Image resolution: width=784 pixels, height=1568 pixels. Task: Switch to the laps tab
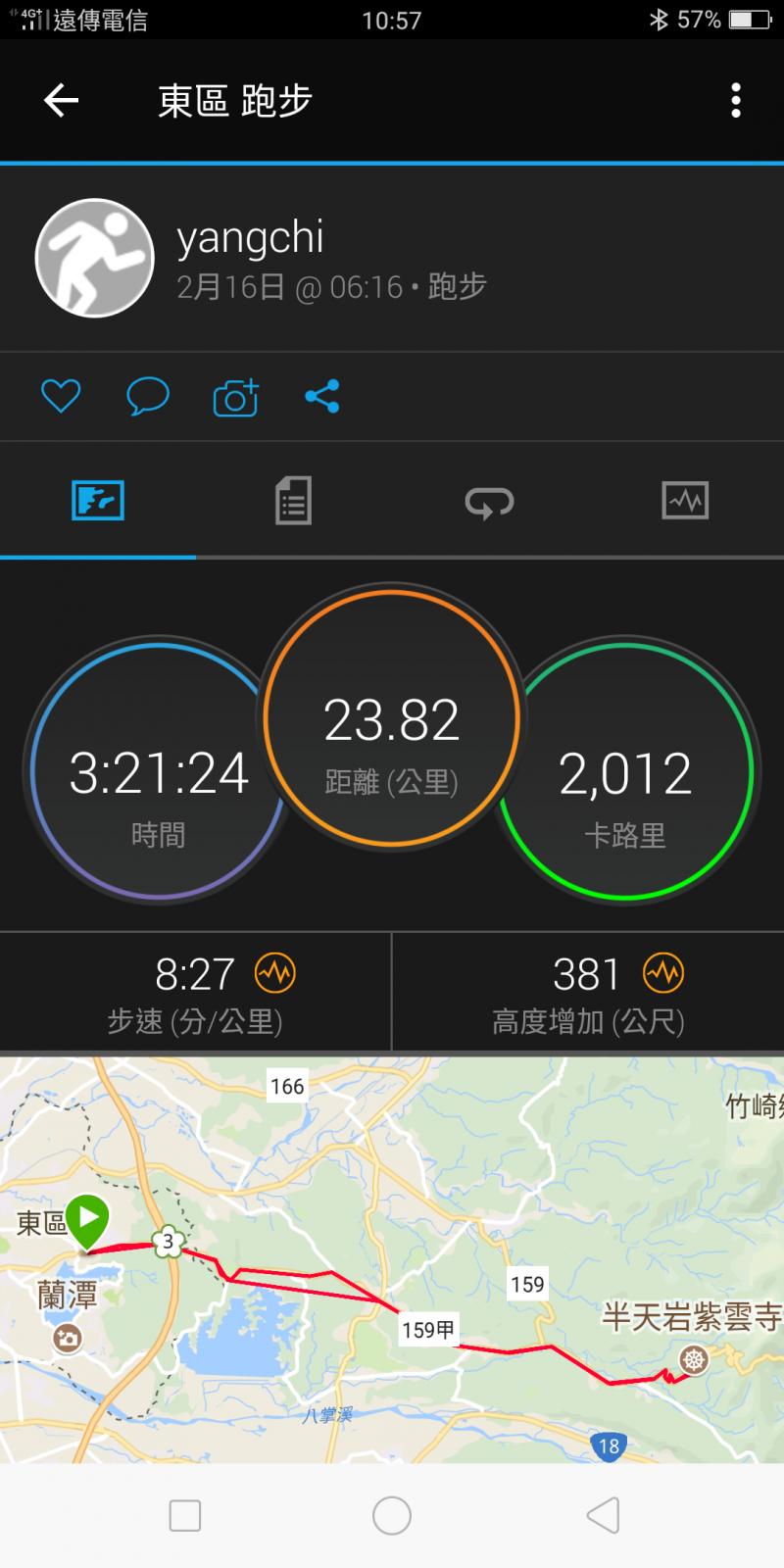[489, 501]
